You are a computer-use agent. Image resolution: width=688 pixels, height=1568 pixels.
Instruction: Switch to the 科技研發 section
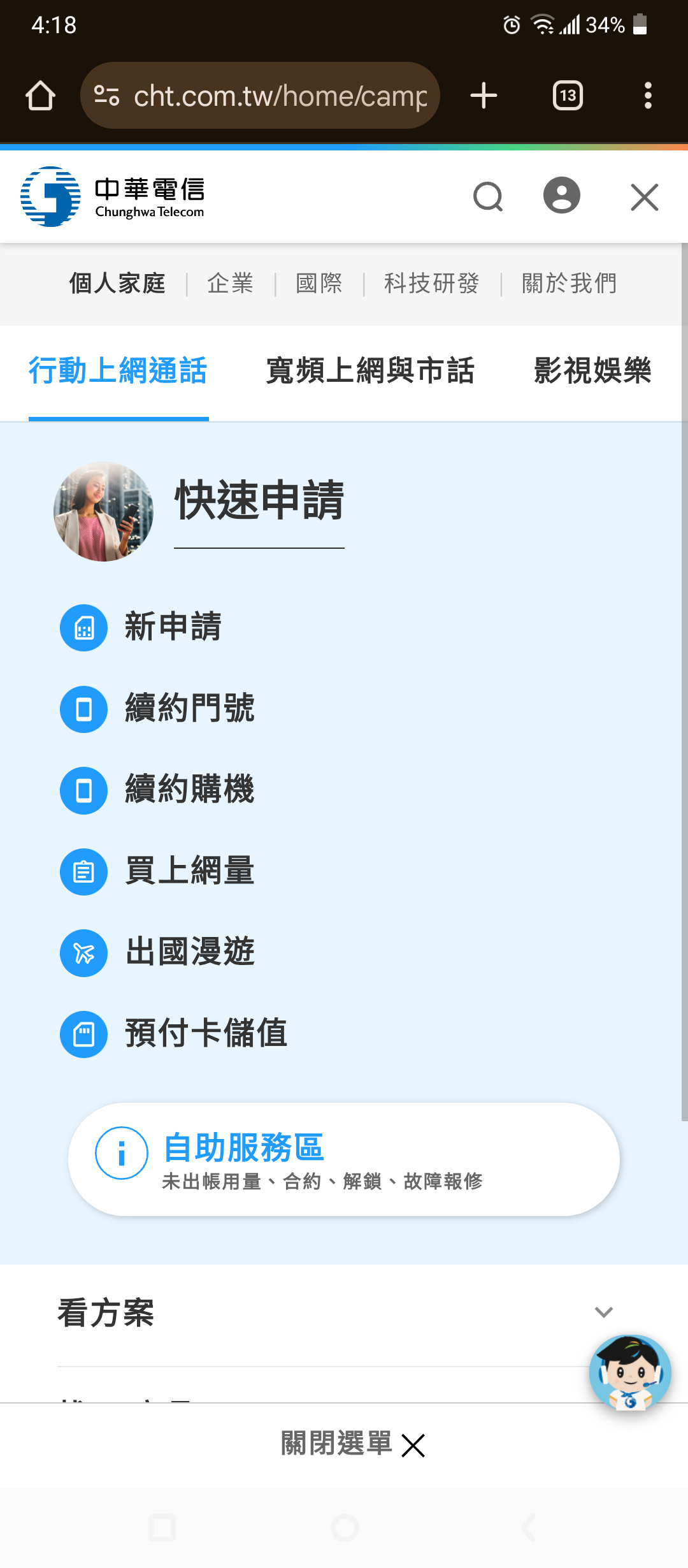(432, 283)
